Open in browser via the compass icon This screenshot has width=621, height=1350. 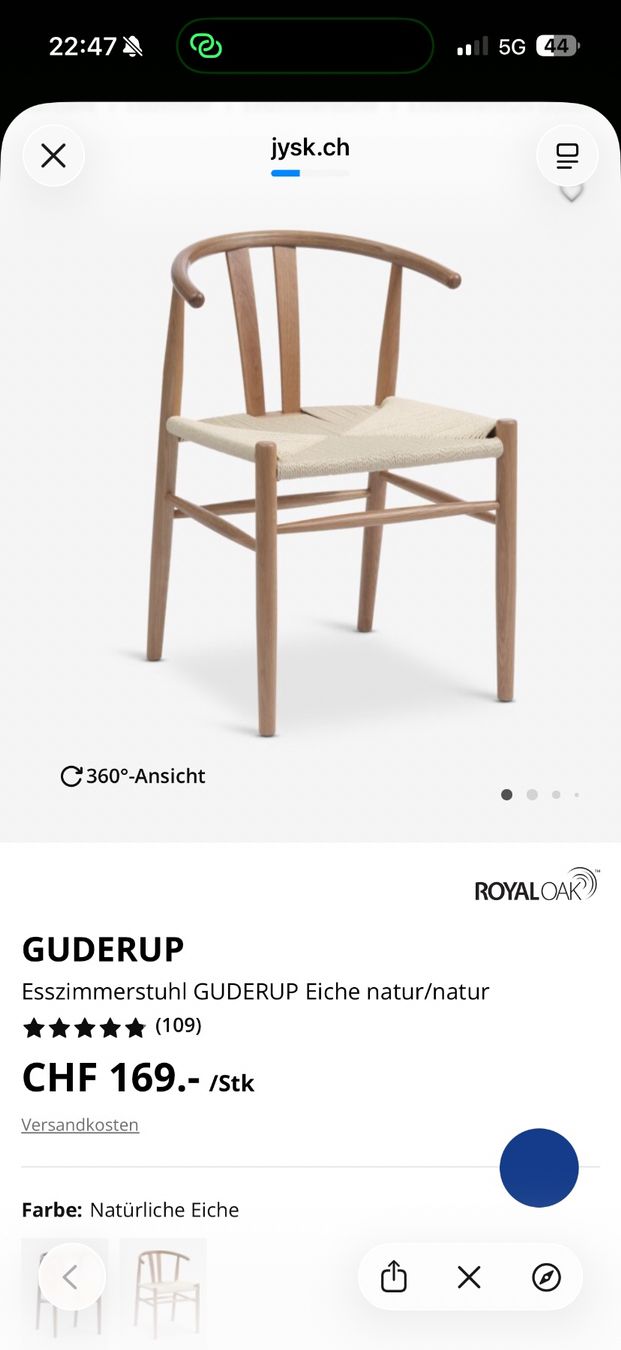coord(546,1277)
